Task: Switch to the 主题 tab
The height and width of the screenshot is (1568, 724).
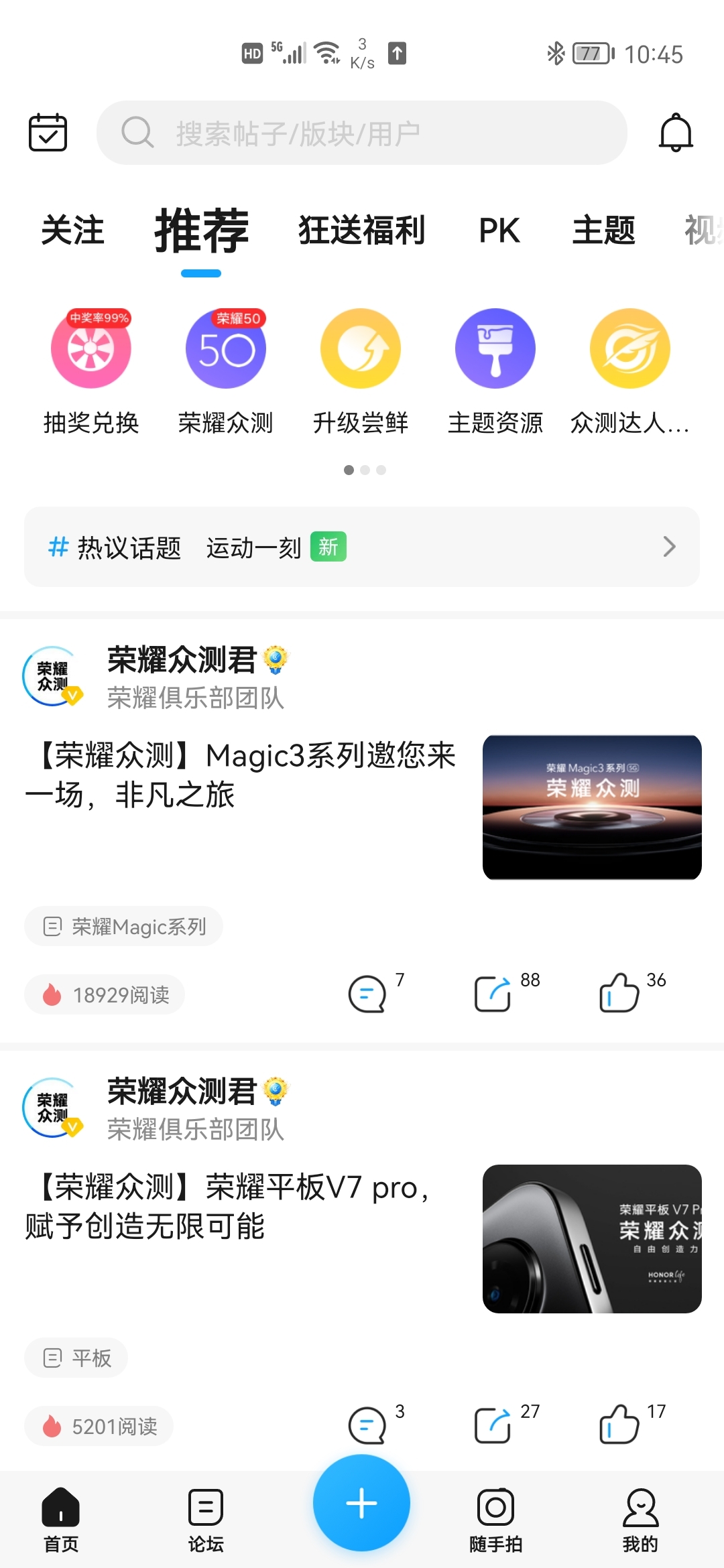Action: coord(603,231)
